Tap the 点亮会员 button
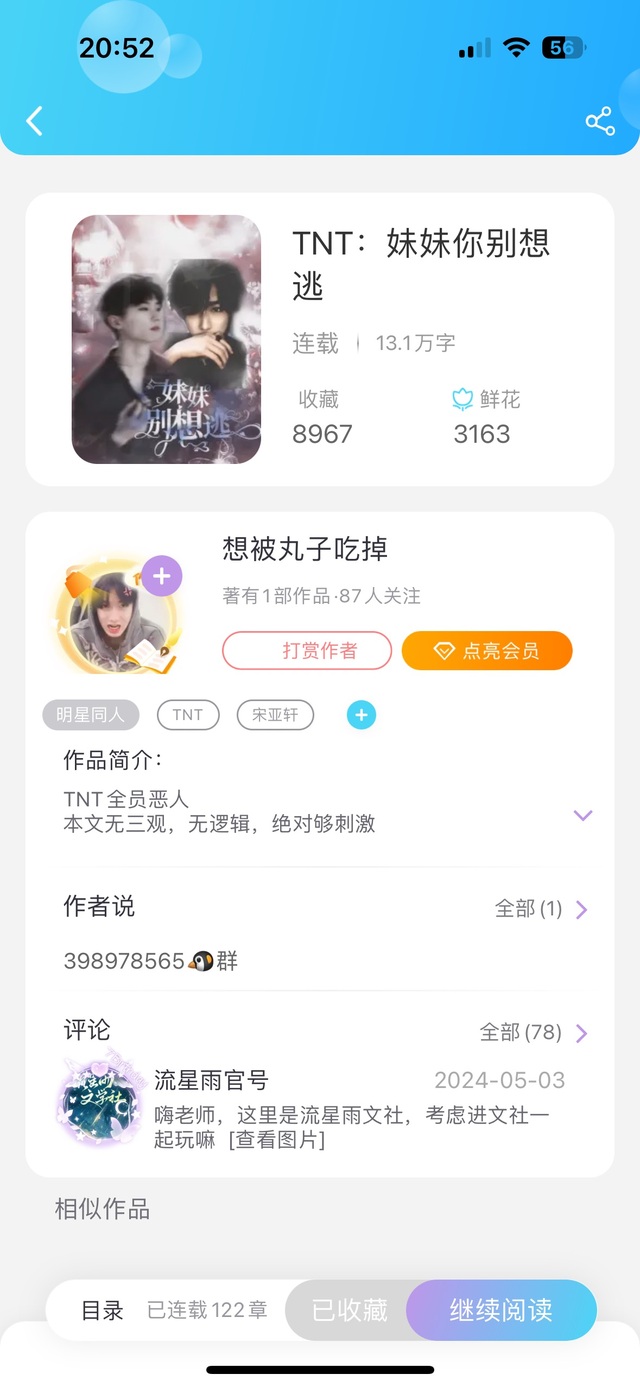Image resolution: width=640 pixels, height=1387 pixels. (487, 650)
